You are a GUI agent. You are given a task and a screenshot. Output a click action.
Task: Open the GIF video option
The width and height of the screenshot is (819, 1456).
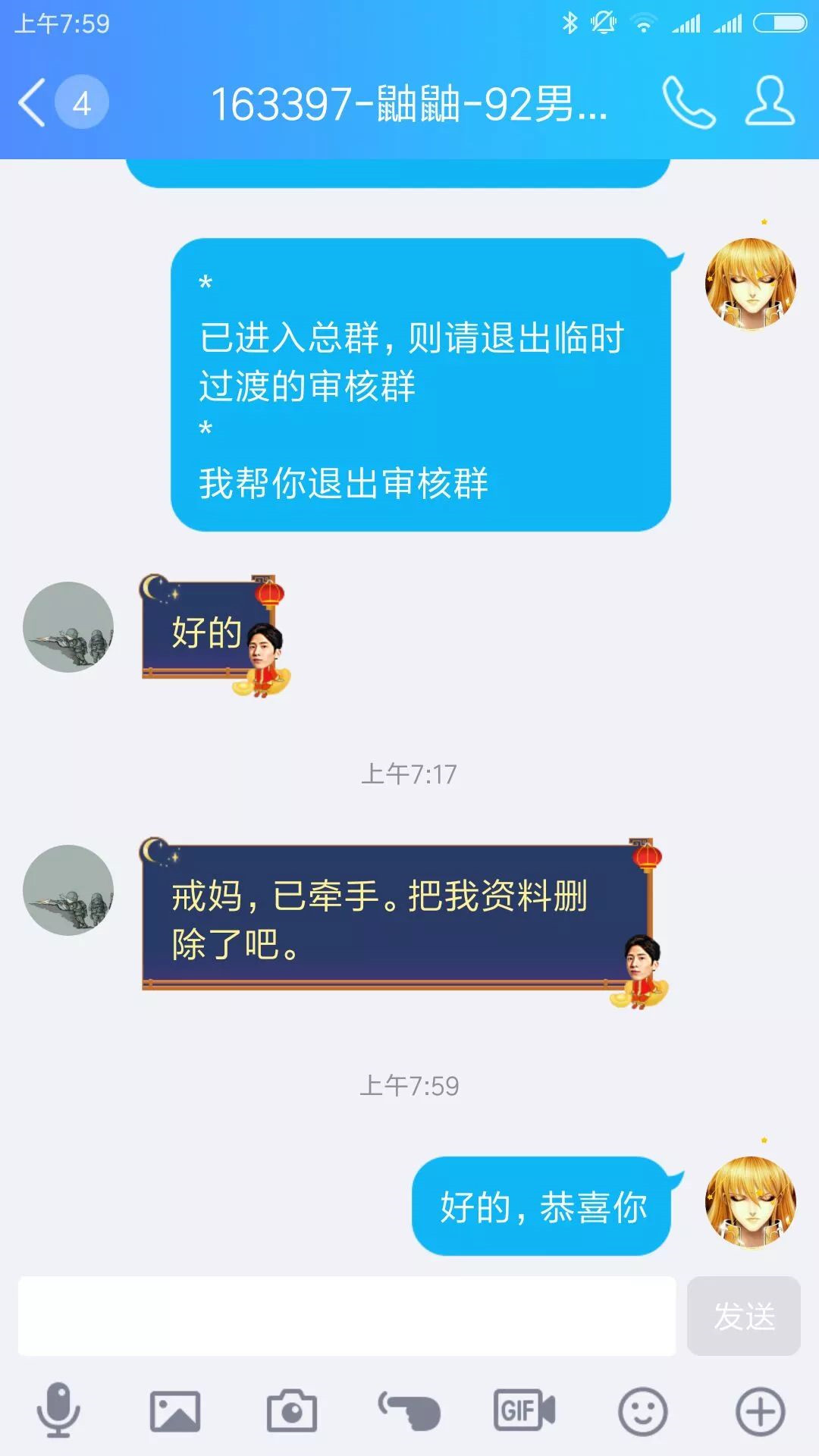click(525, 1410)
